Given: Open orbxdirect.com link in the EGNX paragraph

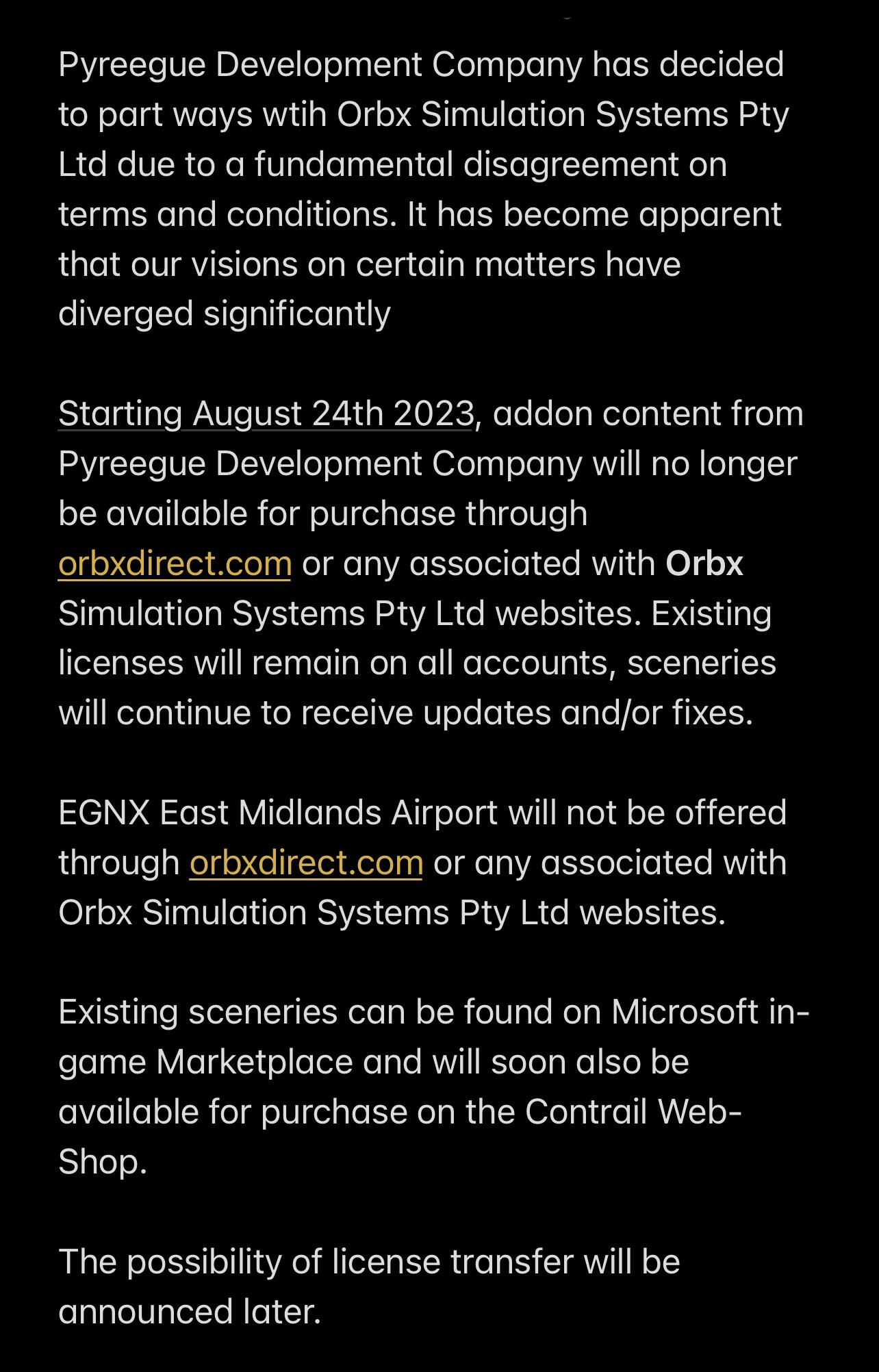Looking at the screenshot, I should pos(306,863).
